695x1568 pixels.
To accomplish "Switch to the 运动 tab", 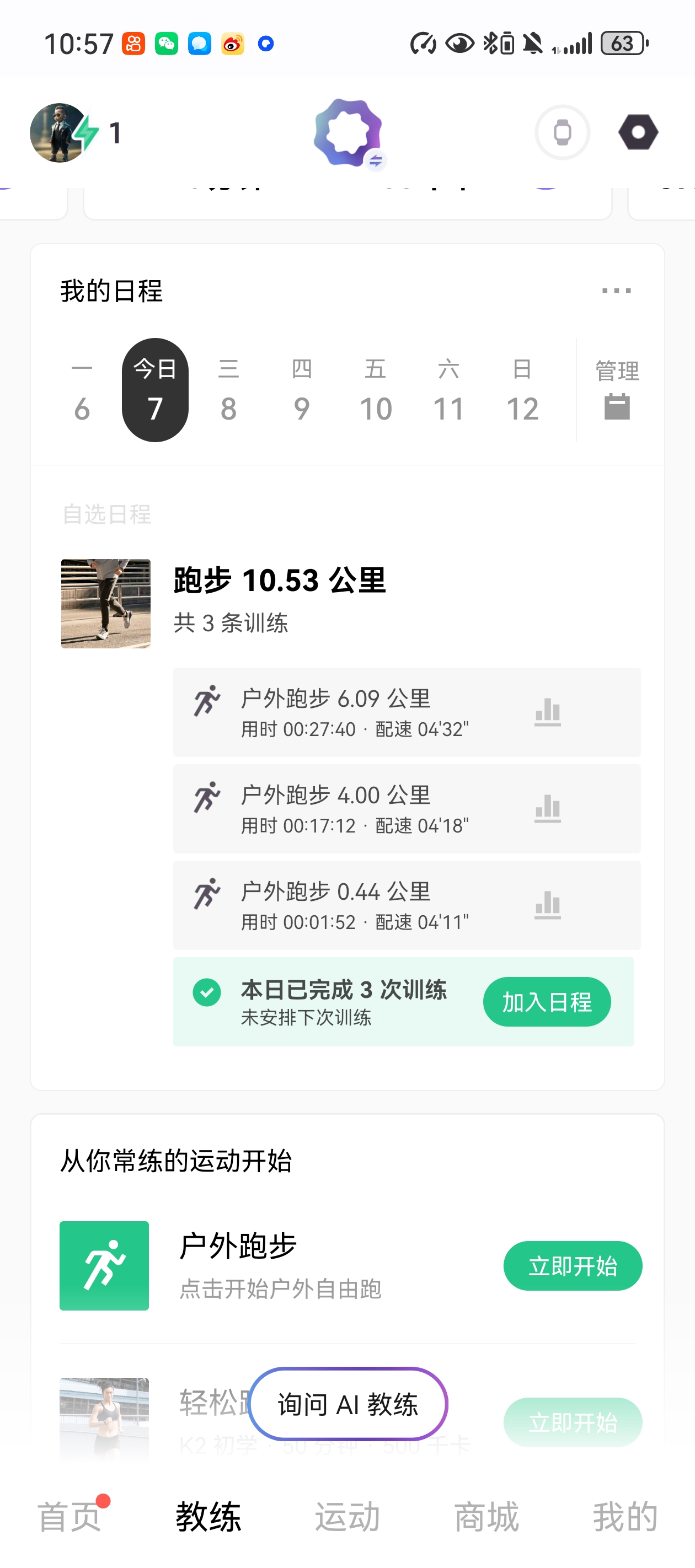I will pyautogui.click(x=347, y=1516).
